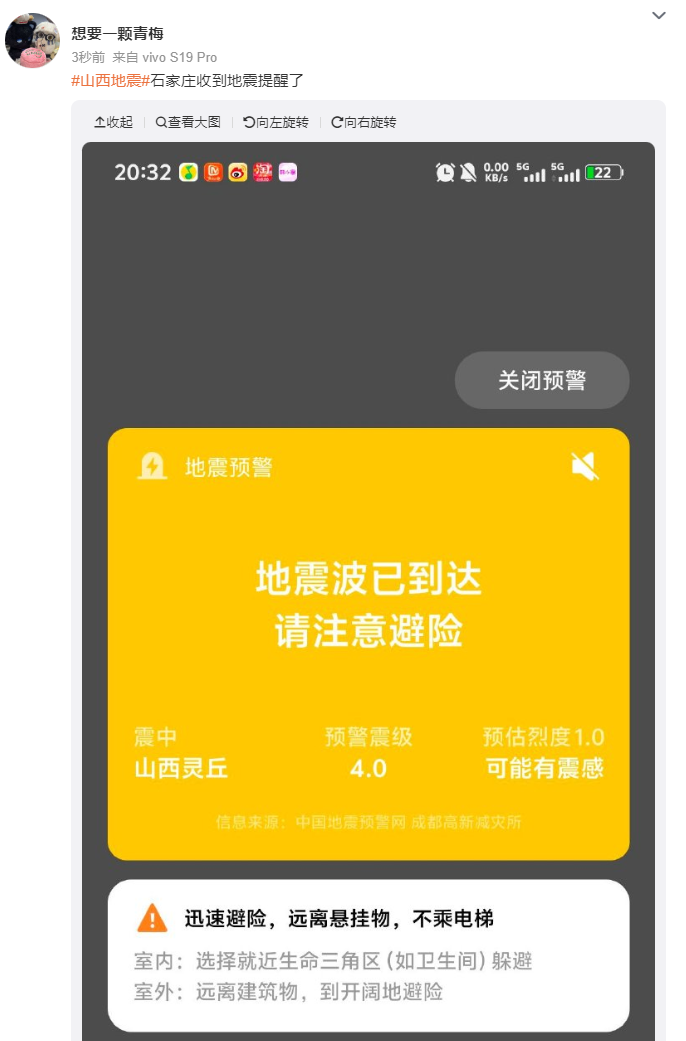View the full-size image via 查看大图
The height and width of the screenshot is (1041, 686).
(187, 122)
